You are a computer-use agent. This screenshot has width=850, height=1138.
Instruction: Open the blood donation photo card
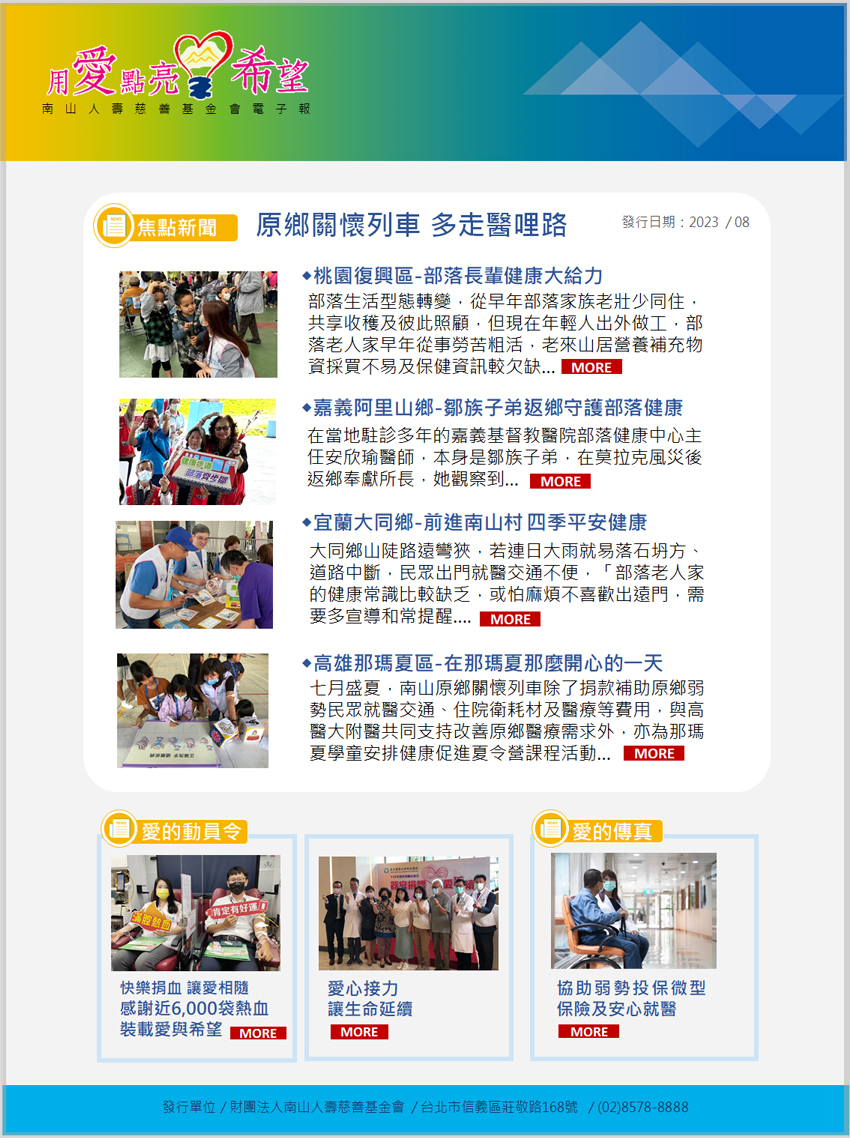[x=195, y=912]
